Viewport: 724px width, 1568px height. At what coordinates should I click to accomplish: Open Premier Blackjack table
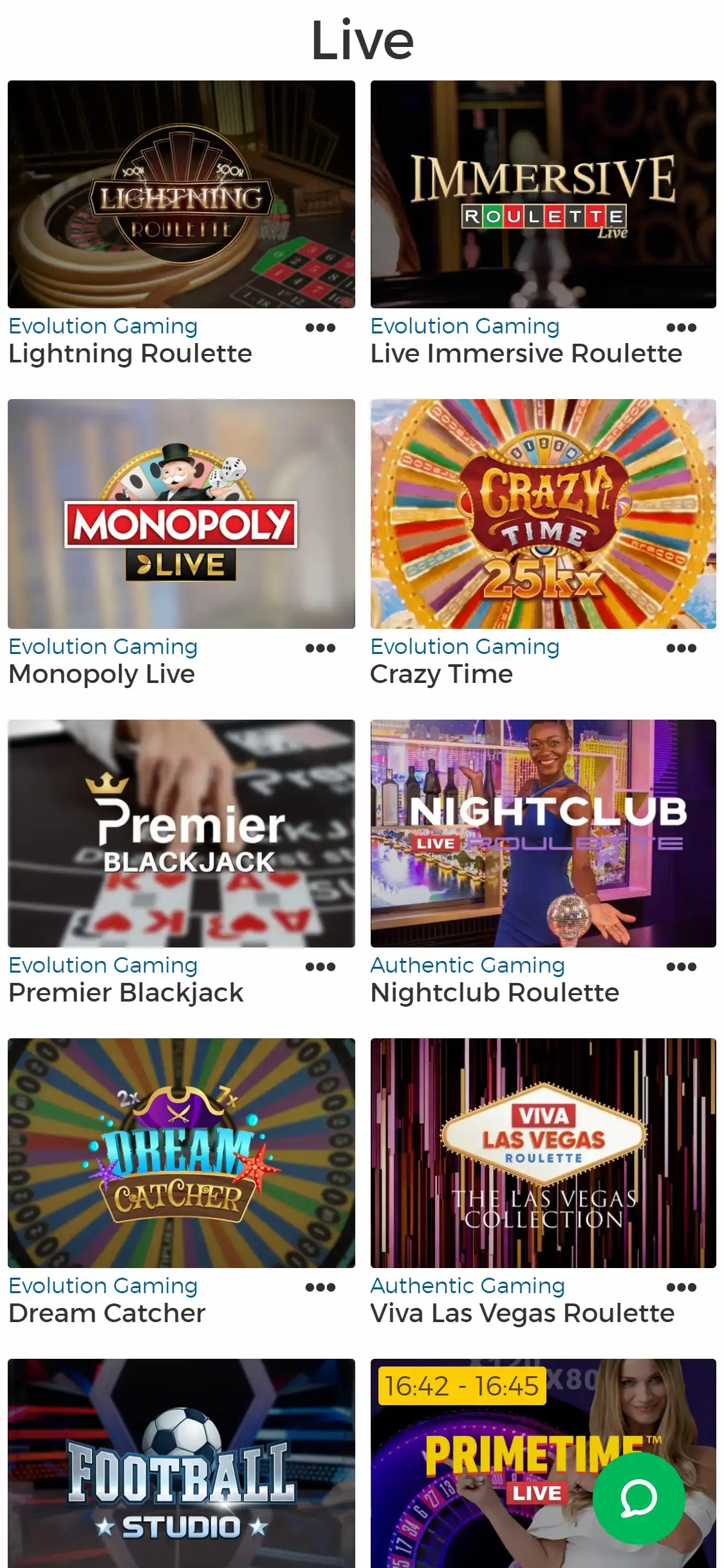coord(181,833)
